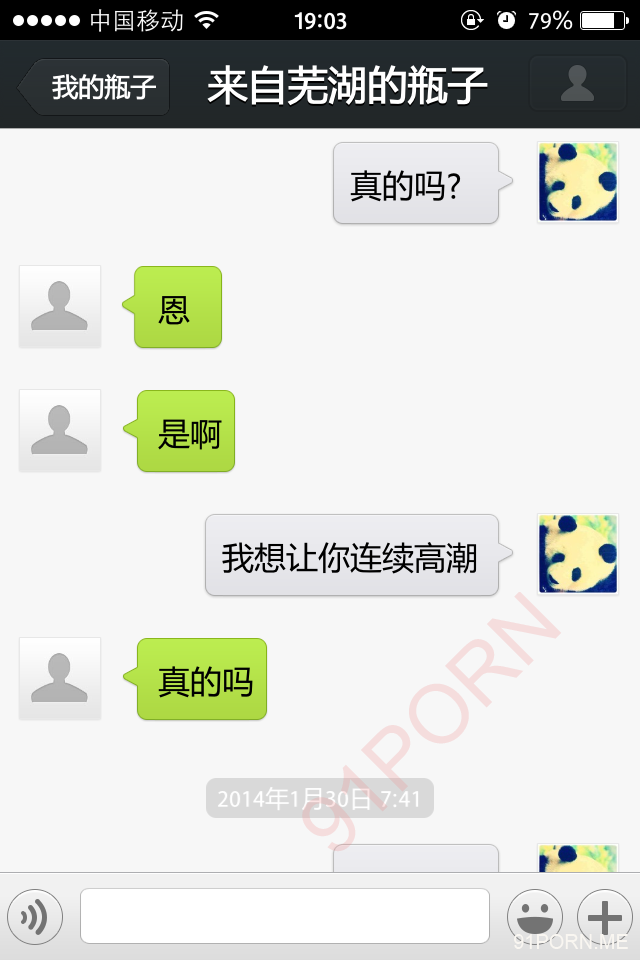Tap the gray avatar beside 是啊
This screenshot has width=640, height=960.
point(60,430)
